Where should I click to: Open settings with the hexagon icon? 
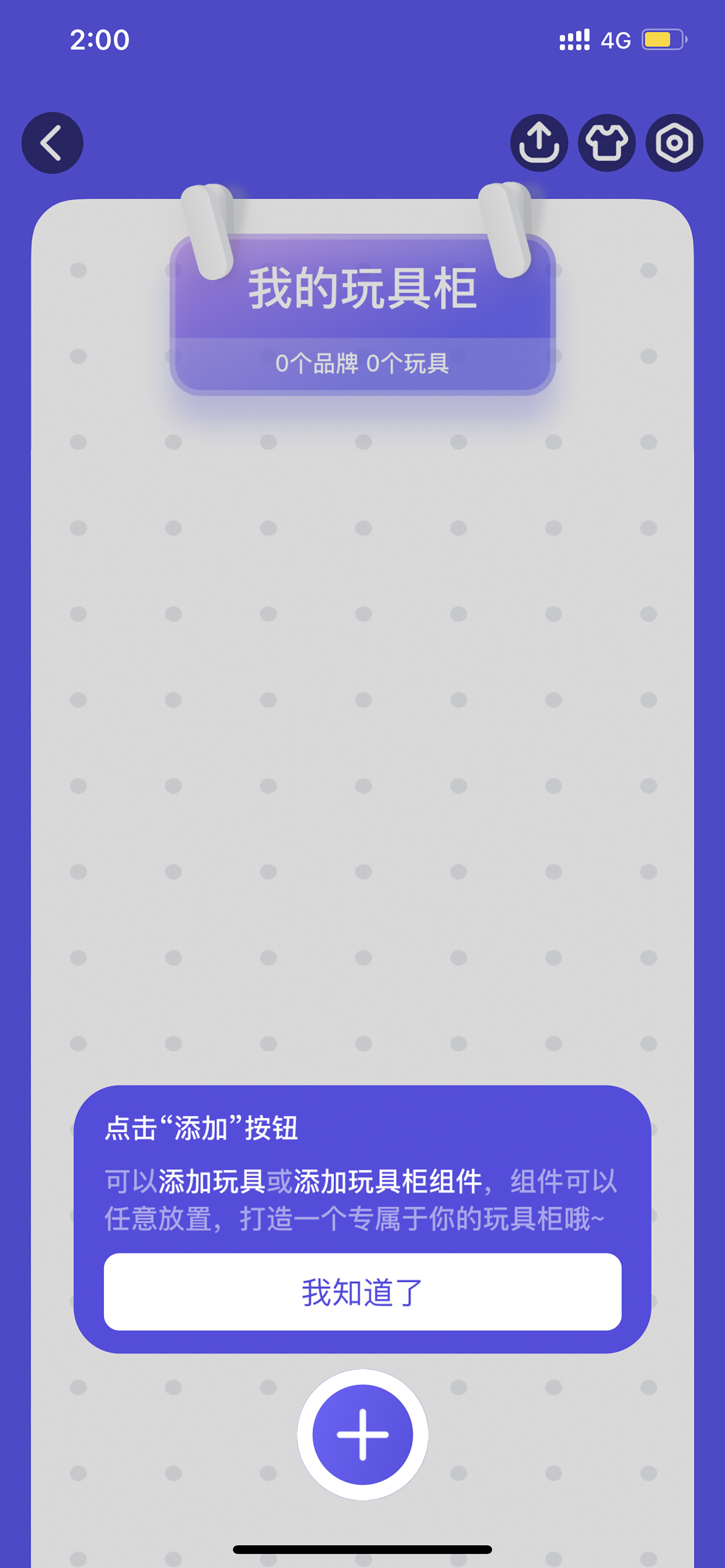click(x=674, y=143)
